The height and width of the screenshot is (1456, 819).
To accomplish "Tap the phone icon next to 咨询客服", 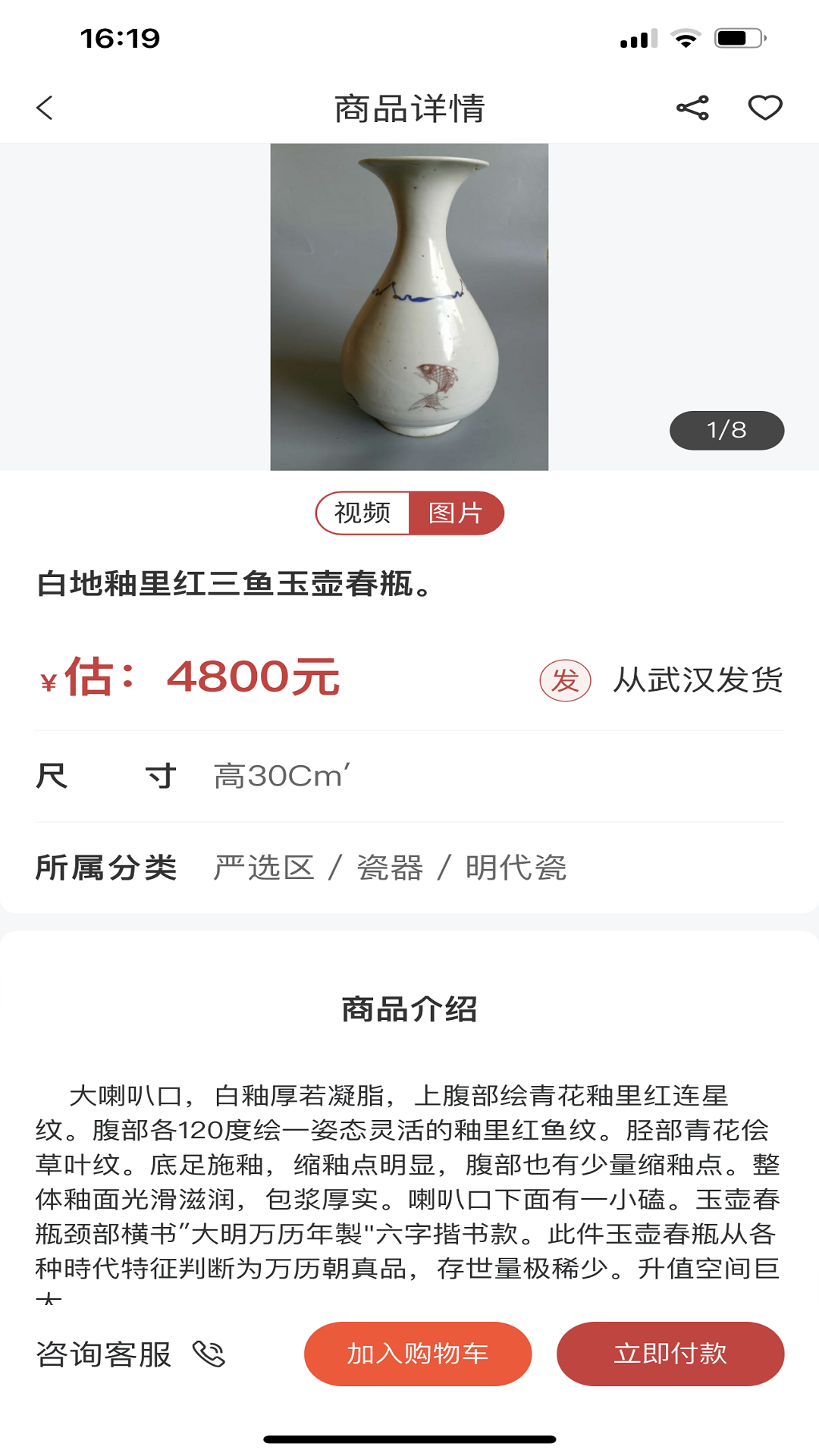I will pos(209,1354).
